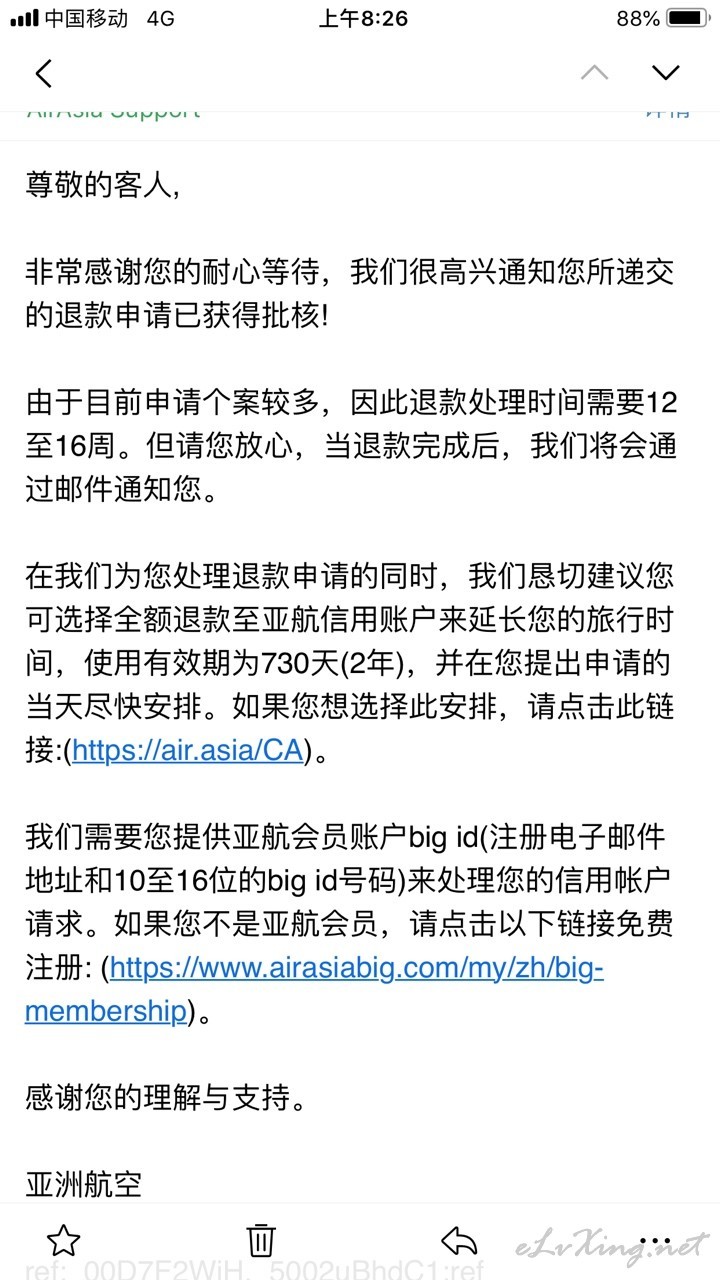This screenshot has height=1280, width=720.
Task: Go to the previous email with up arrow
Action: click(595, 72)
